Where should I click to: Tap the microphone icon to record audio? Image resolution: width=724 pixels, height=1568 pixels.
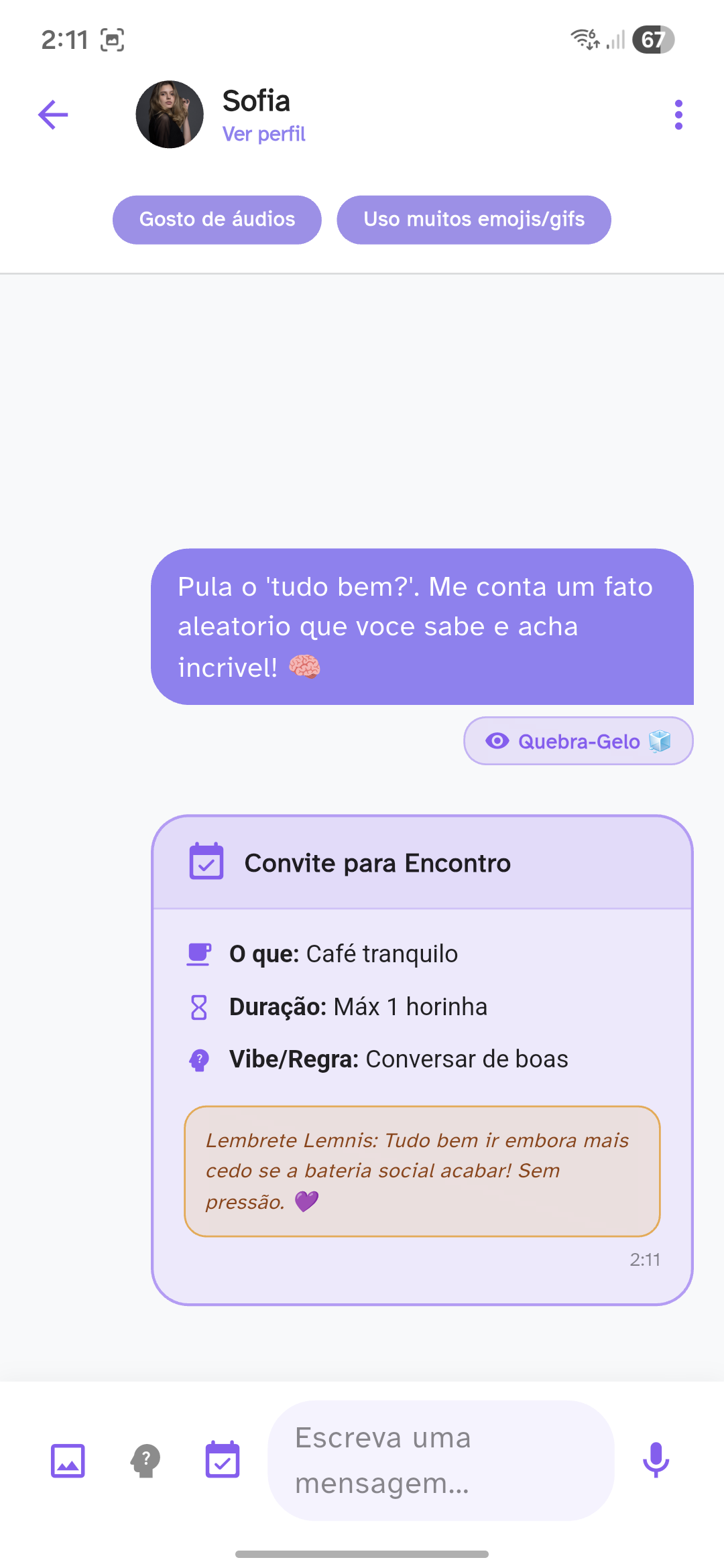click(x=656, y=1461)
